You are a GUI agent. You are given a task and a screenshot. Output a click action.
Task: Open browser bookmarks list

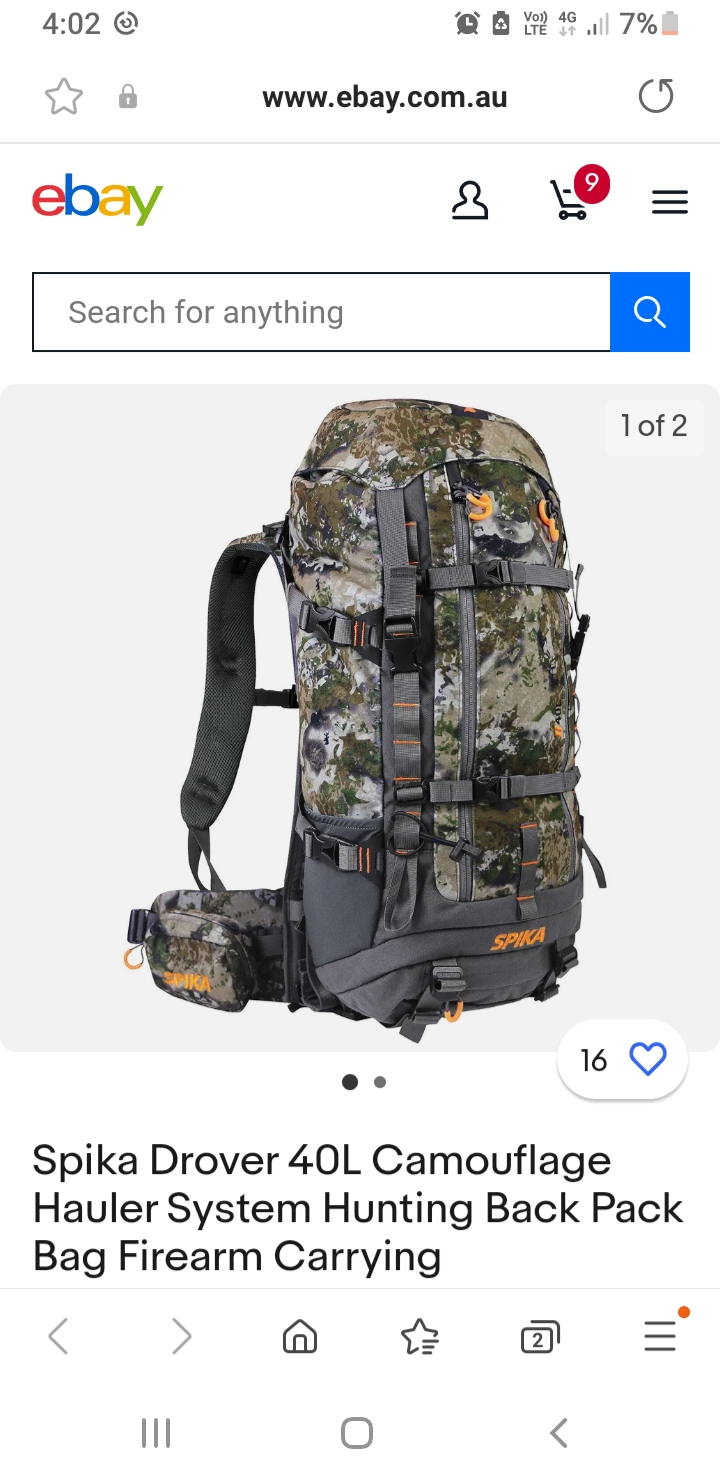[419, 1336]
